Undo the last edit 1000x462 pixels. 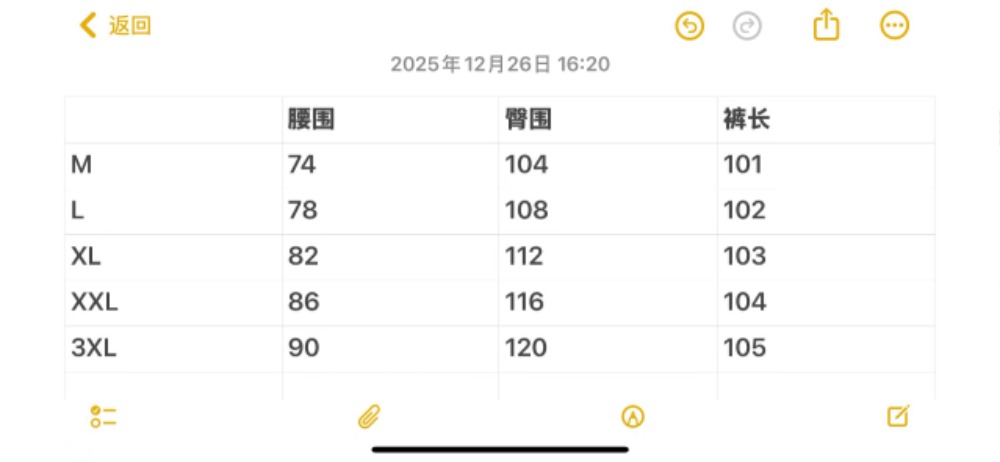(690, 26)
